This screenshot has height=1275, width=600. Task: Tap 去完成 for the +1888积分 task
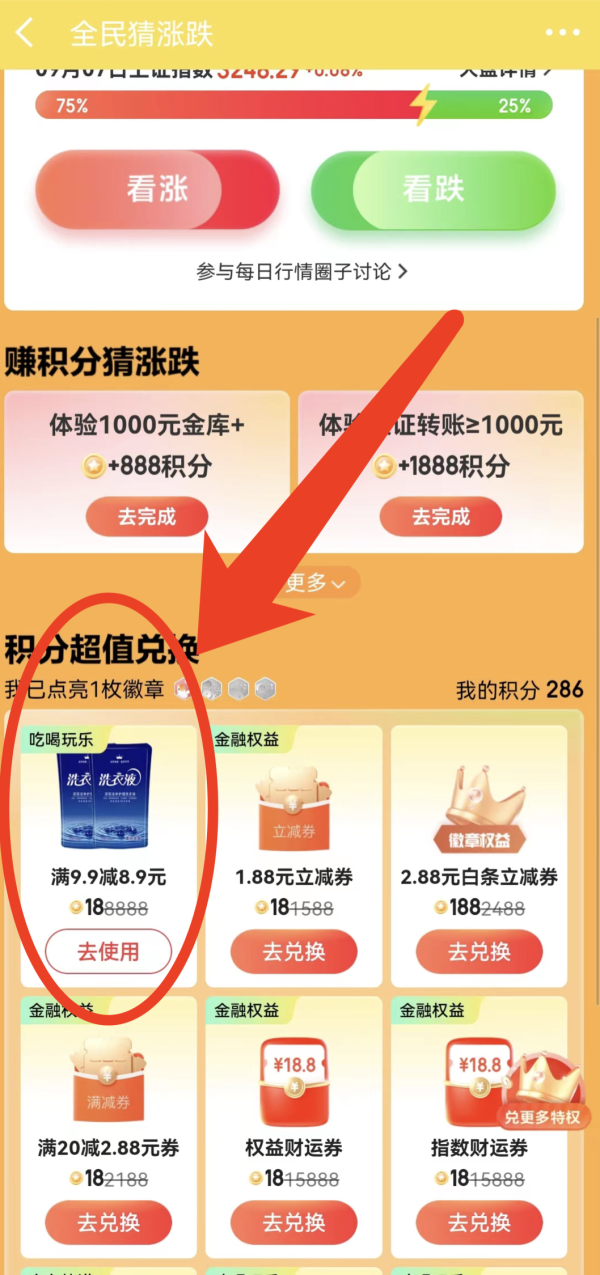point(440,516)
